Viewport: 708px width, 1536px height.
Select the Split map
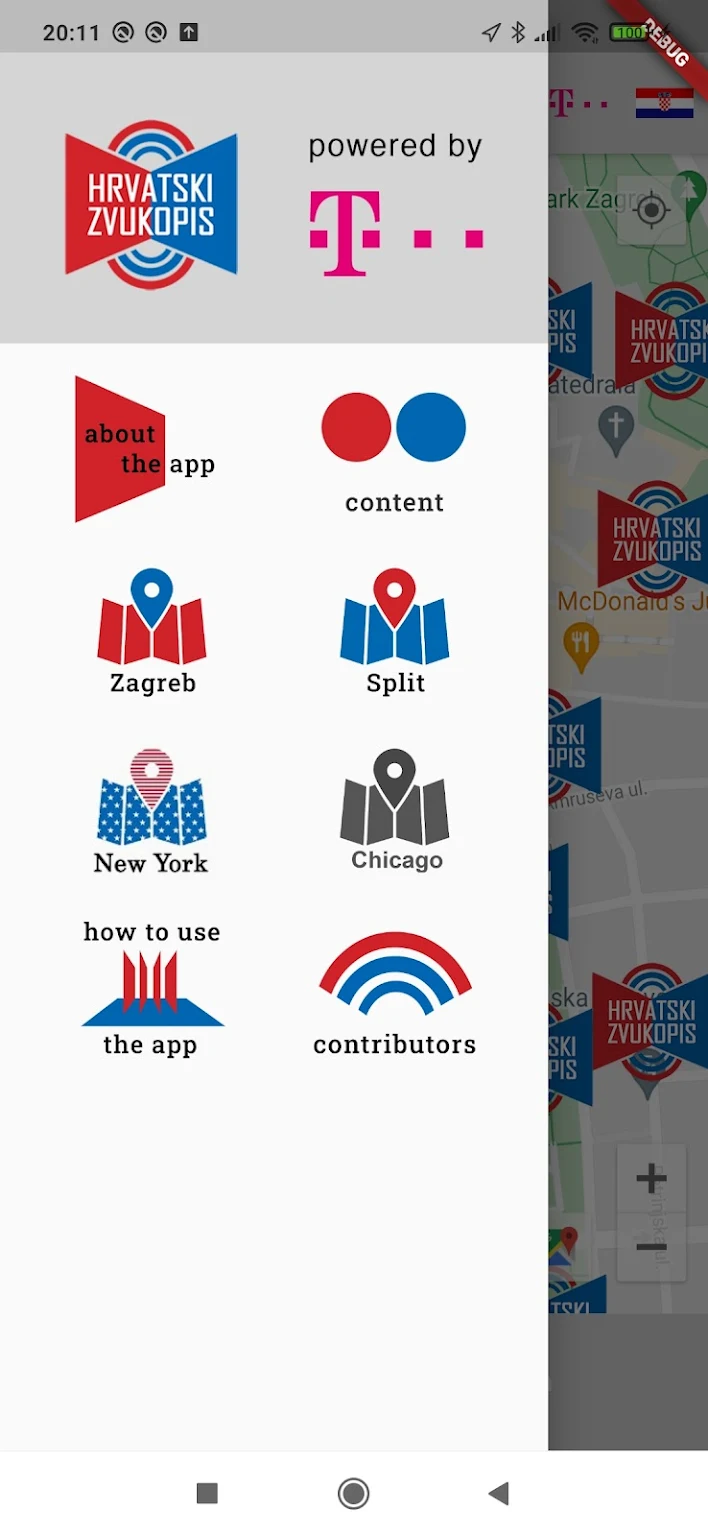tap(395, 632)
